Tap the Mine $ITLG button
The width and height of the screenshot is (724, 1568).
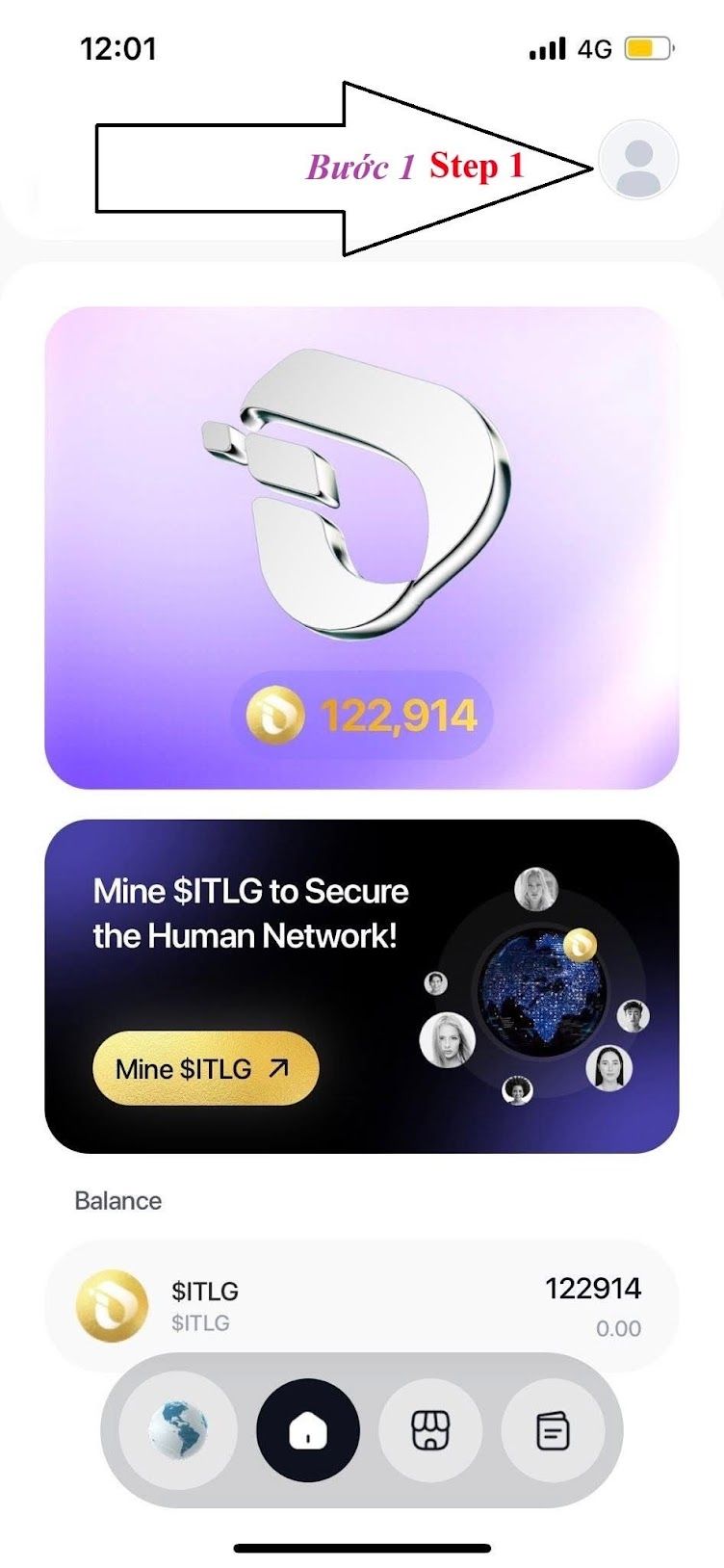pyautogui.click(x=205, y=1068)
